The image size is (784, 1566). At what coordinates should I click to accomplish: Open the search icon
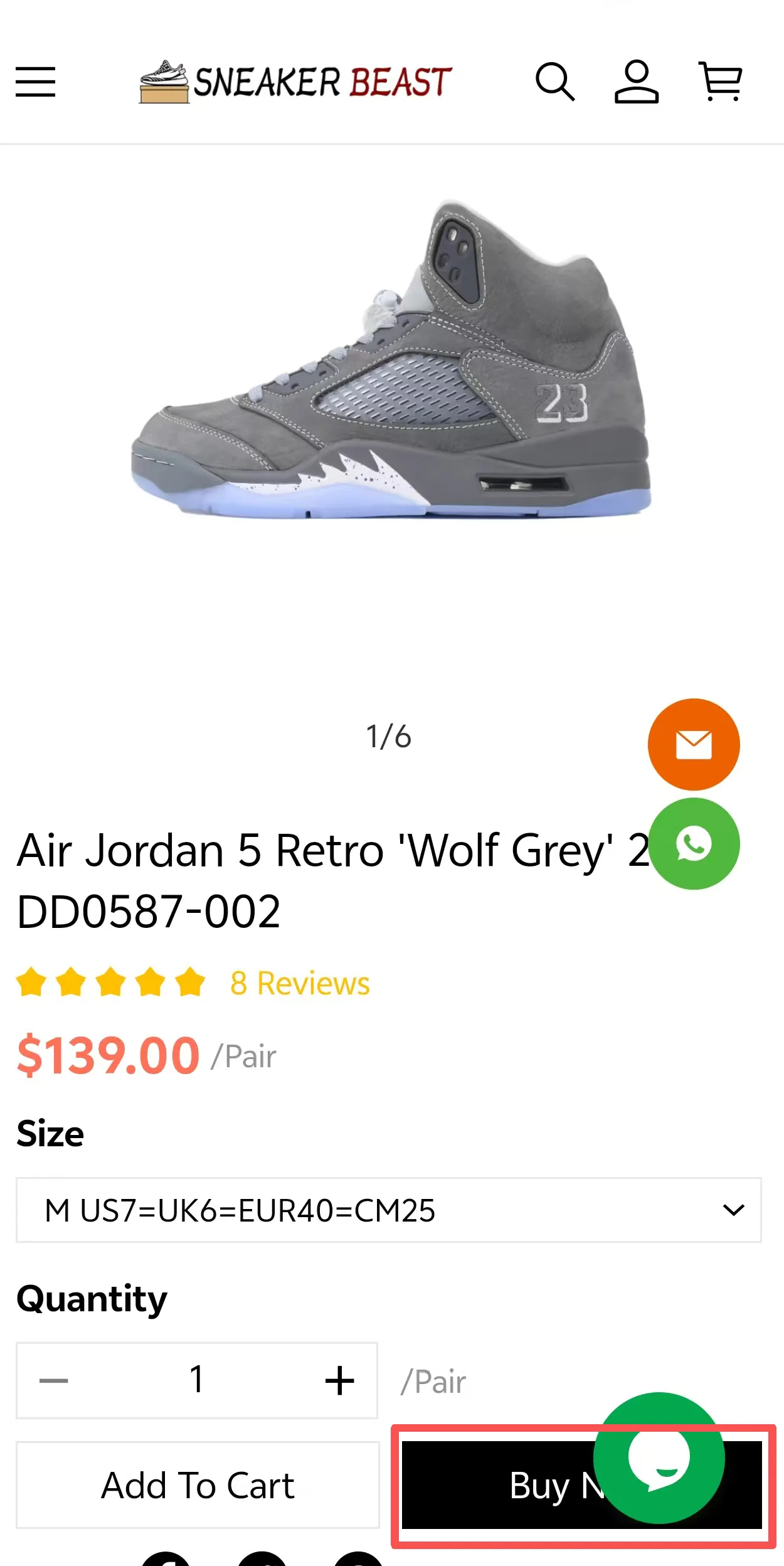pyautogui.click(x=555, y=82)
